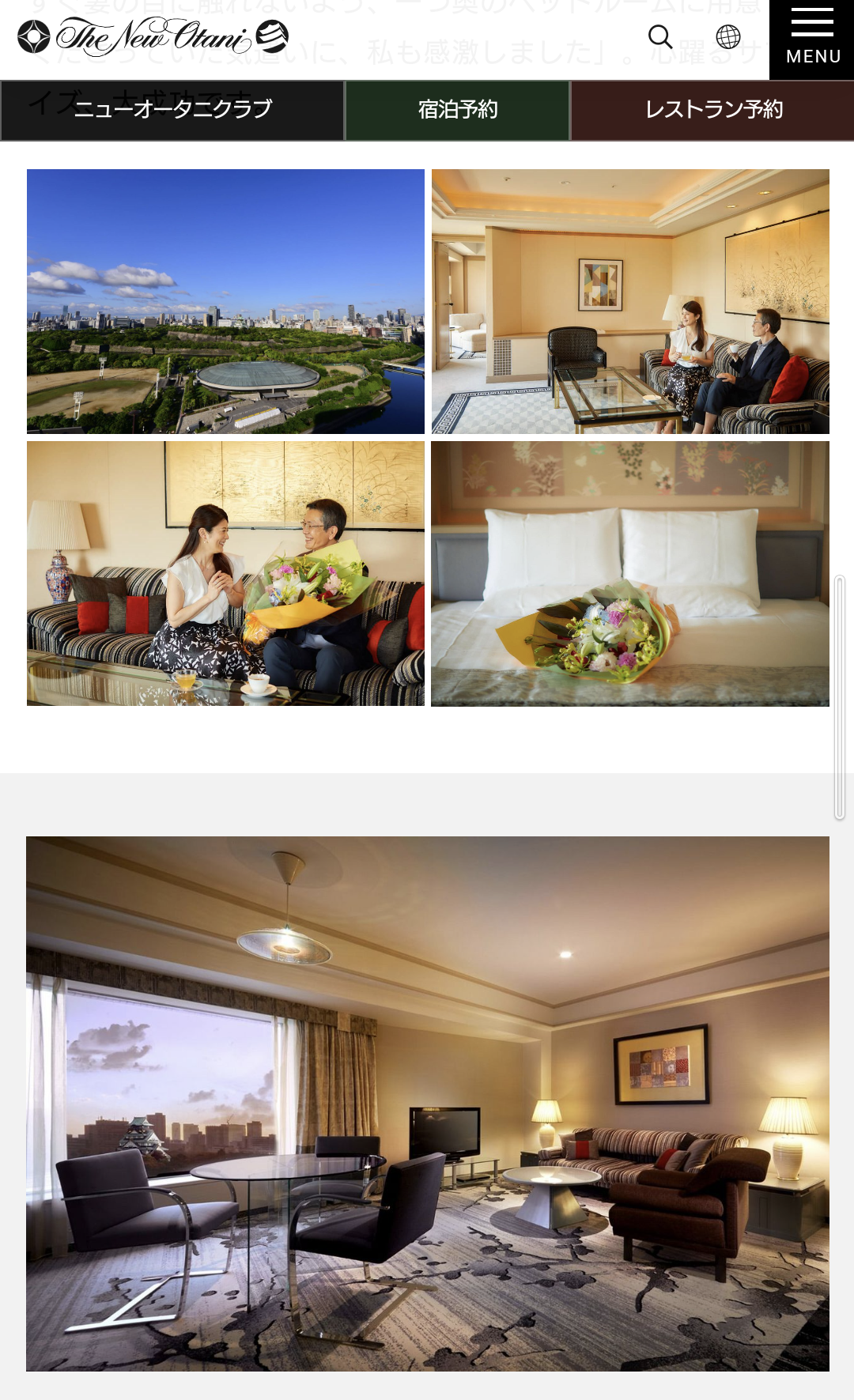Image resolution: width=854 pixels, height=1400 pixels.
Task: Open the large suite living room photo
Action: 428,1104
